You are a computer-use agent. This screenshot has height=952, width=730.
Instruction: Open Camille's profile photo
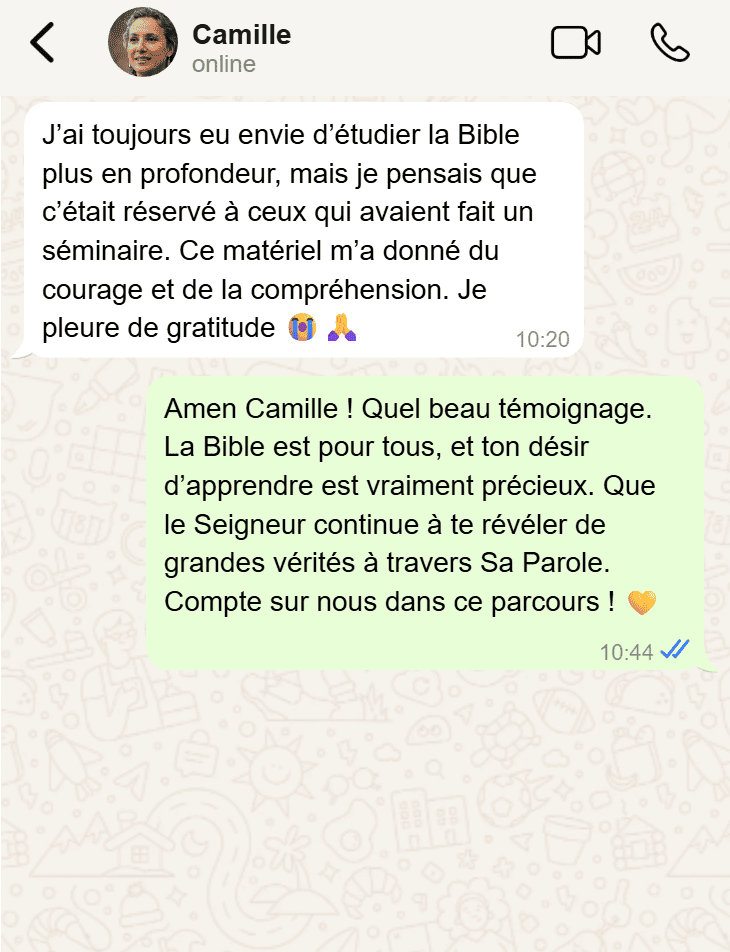[142, 43]
